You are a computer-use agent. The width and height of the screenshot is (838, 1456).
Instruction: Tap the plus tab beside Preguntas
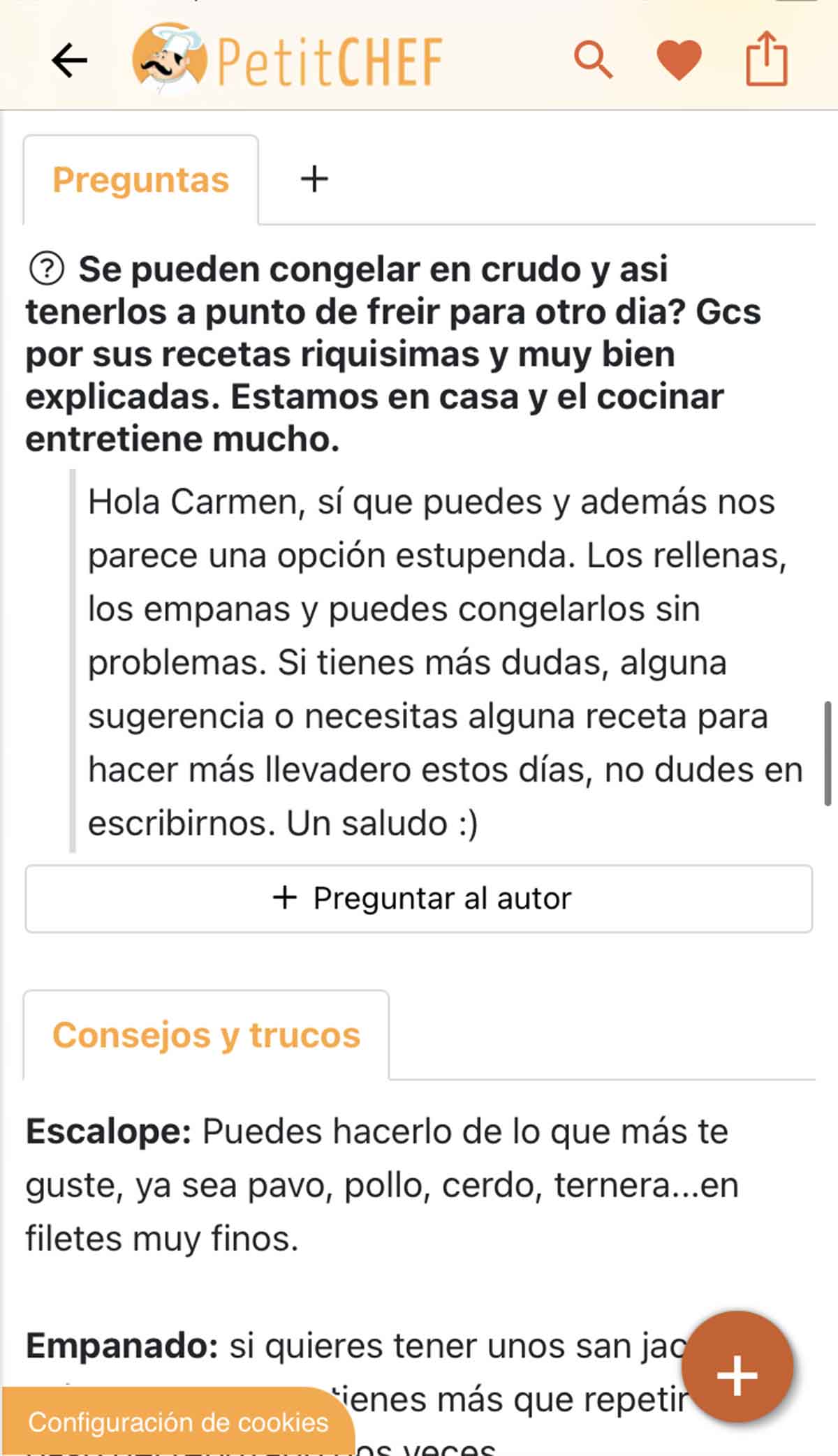pos(314,179)
